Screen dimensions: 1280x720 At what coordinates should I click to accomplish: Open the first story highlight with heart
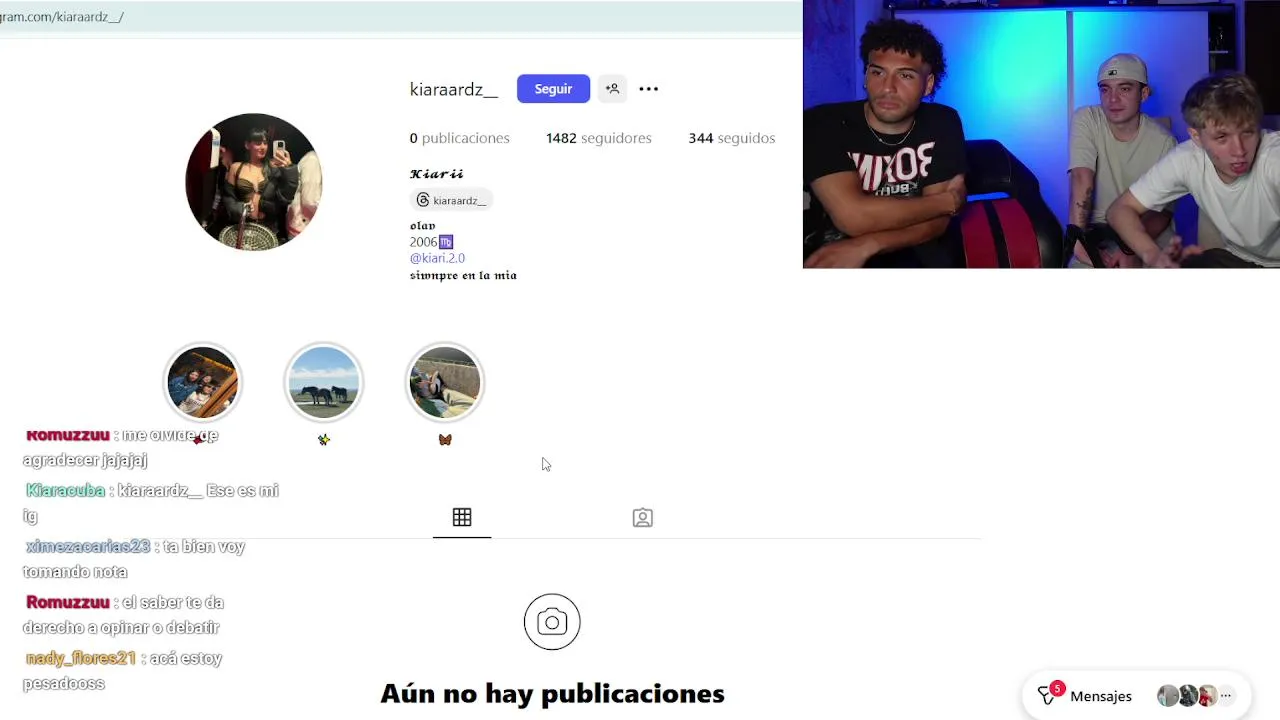click(x=203, y=382)
